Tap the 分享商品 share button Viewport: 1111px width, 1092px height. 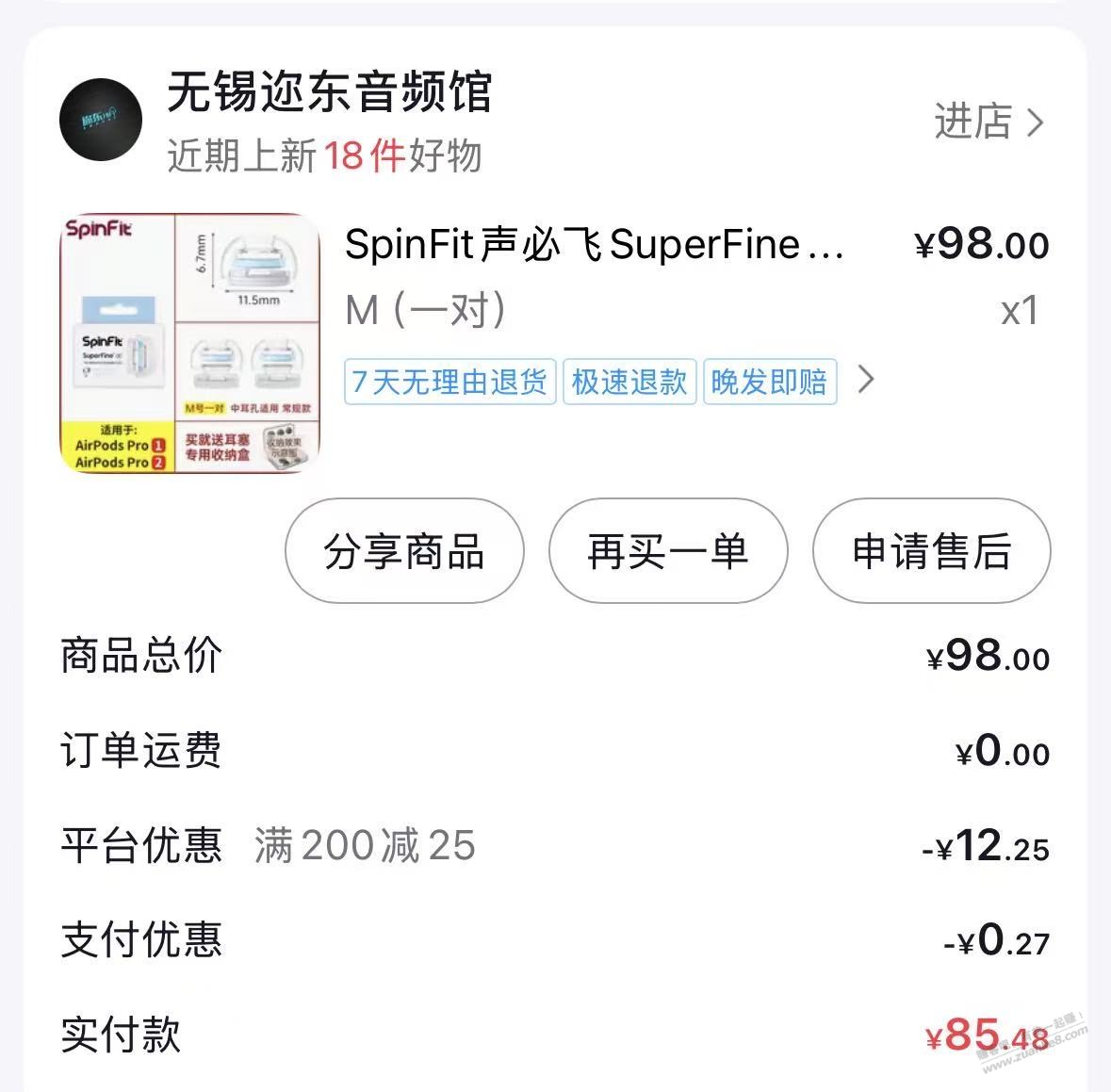click(x=404, y=551)
